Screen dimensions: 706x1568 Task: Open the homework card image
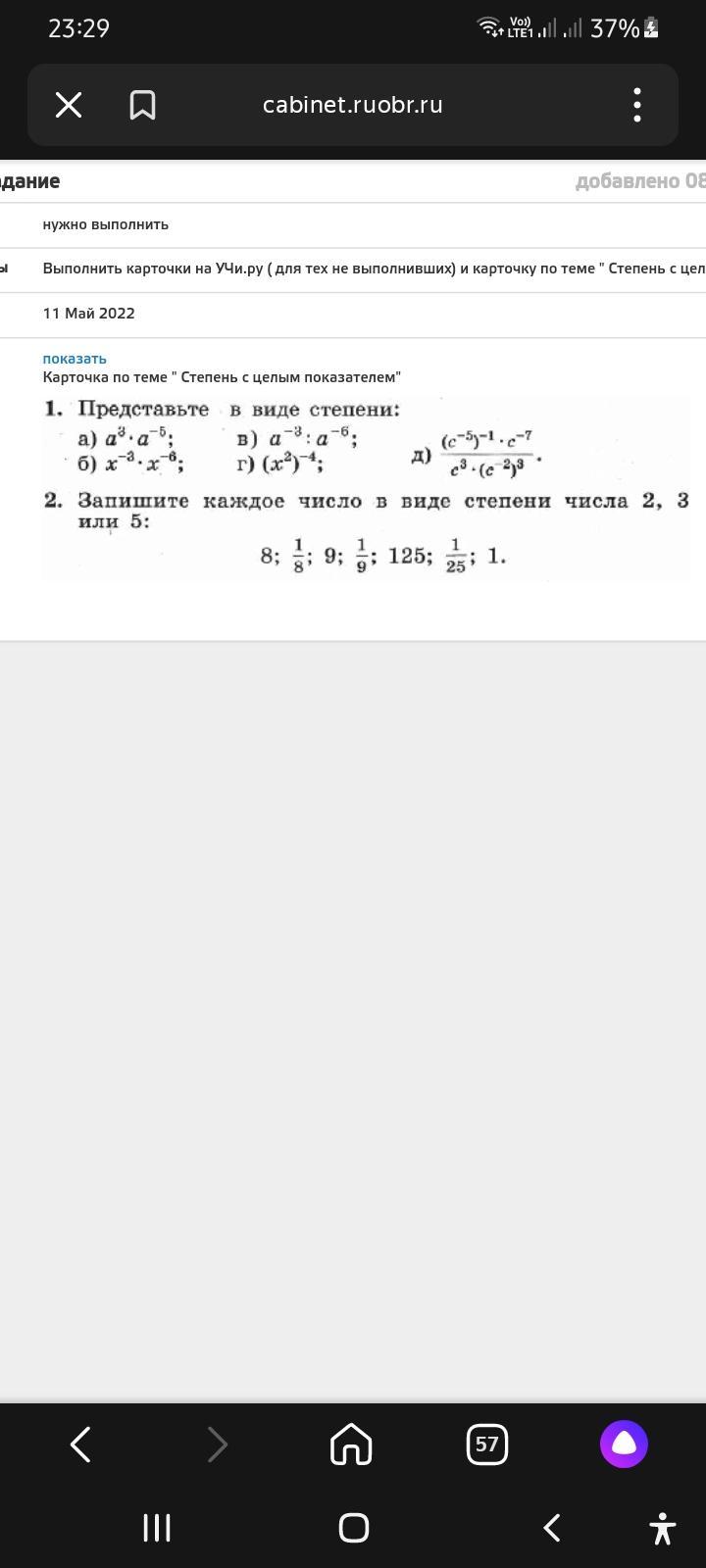[366, 488]
